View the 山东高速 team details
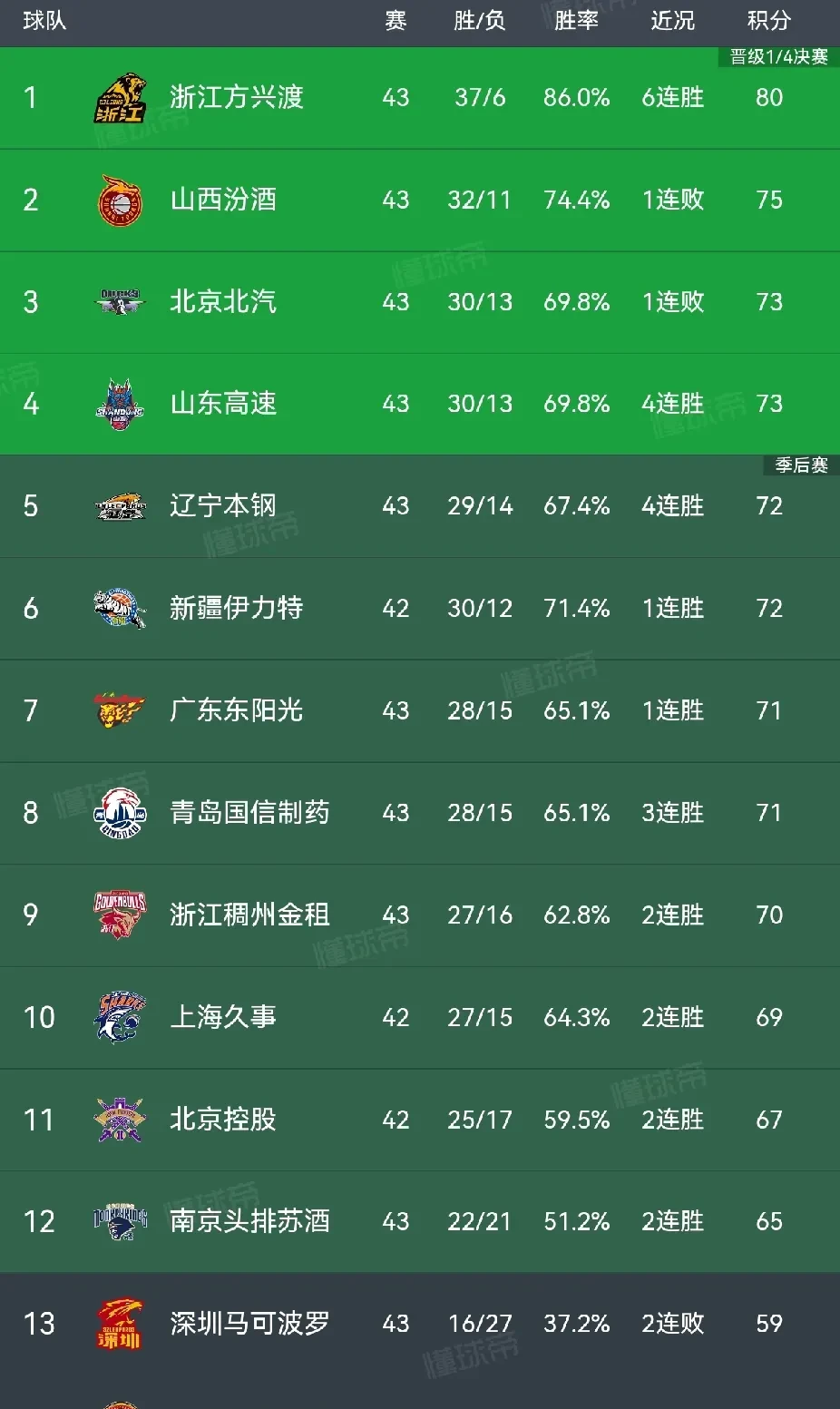 pos(223,404)
